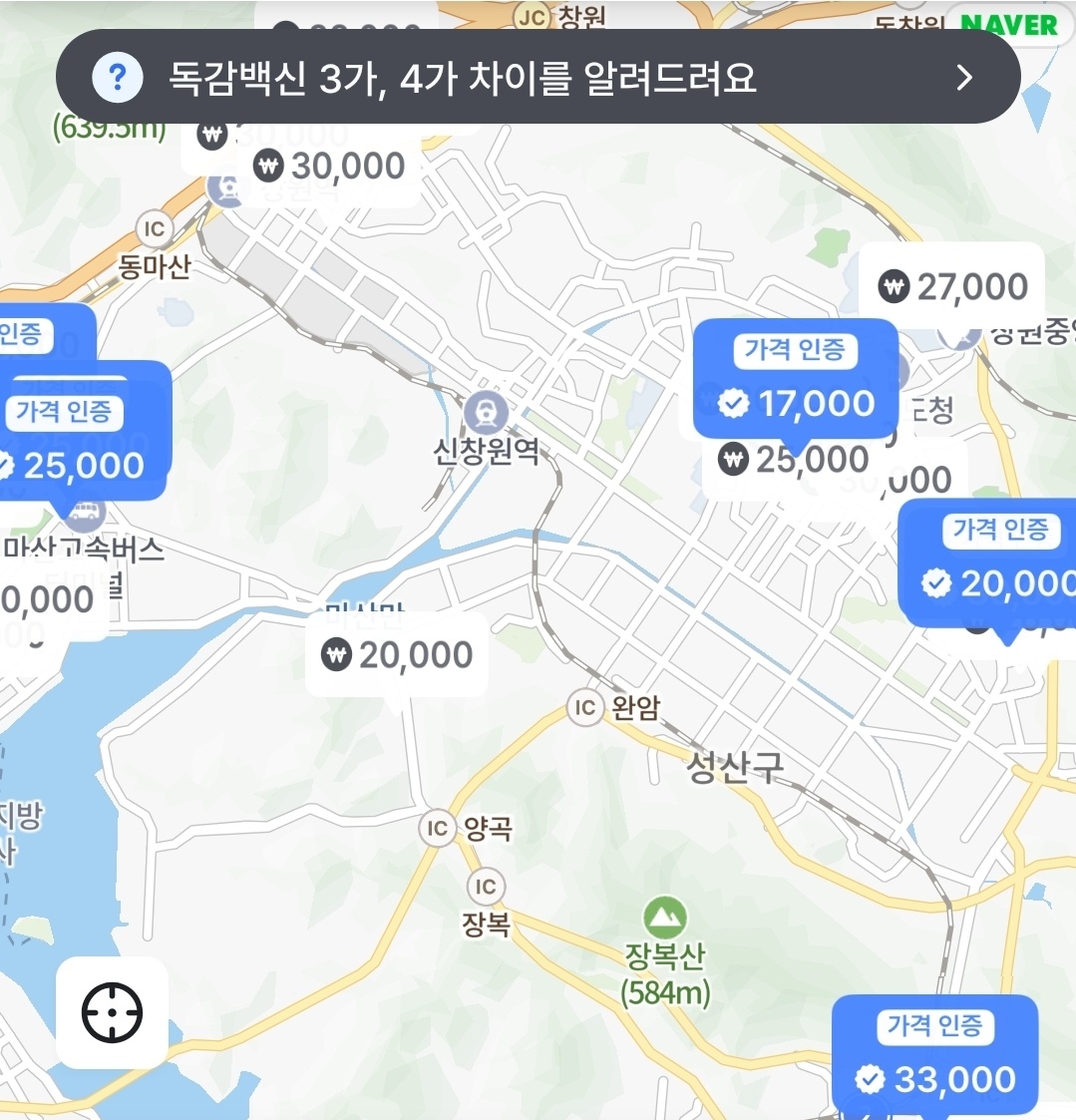Select the verified 33,000 won price marker

(x=935, y=1055)
